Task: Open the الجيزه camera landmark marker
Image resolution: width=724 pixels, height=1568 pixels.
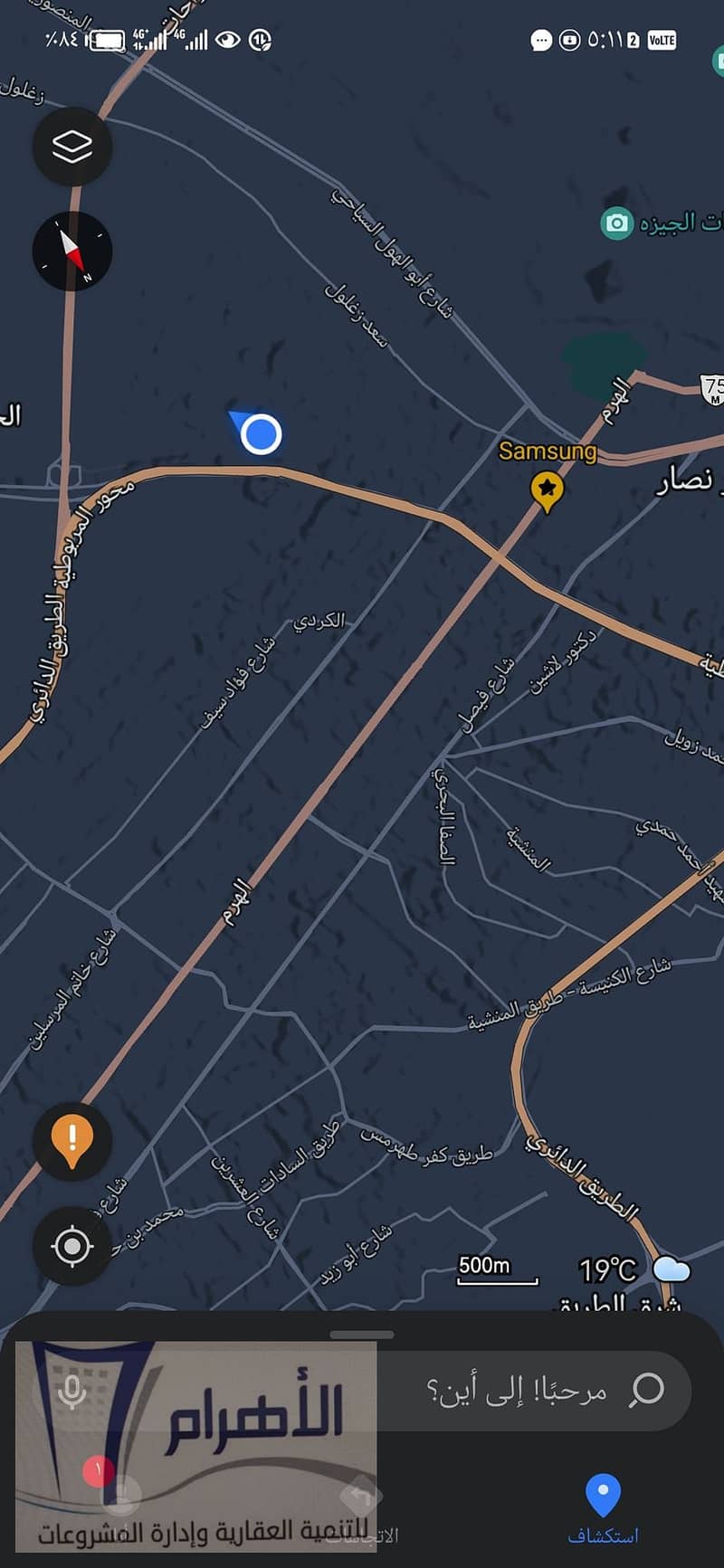Action: pos(617,223)
